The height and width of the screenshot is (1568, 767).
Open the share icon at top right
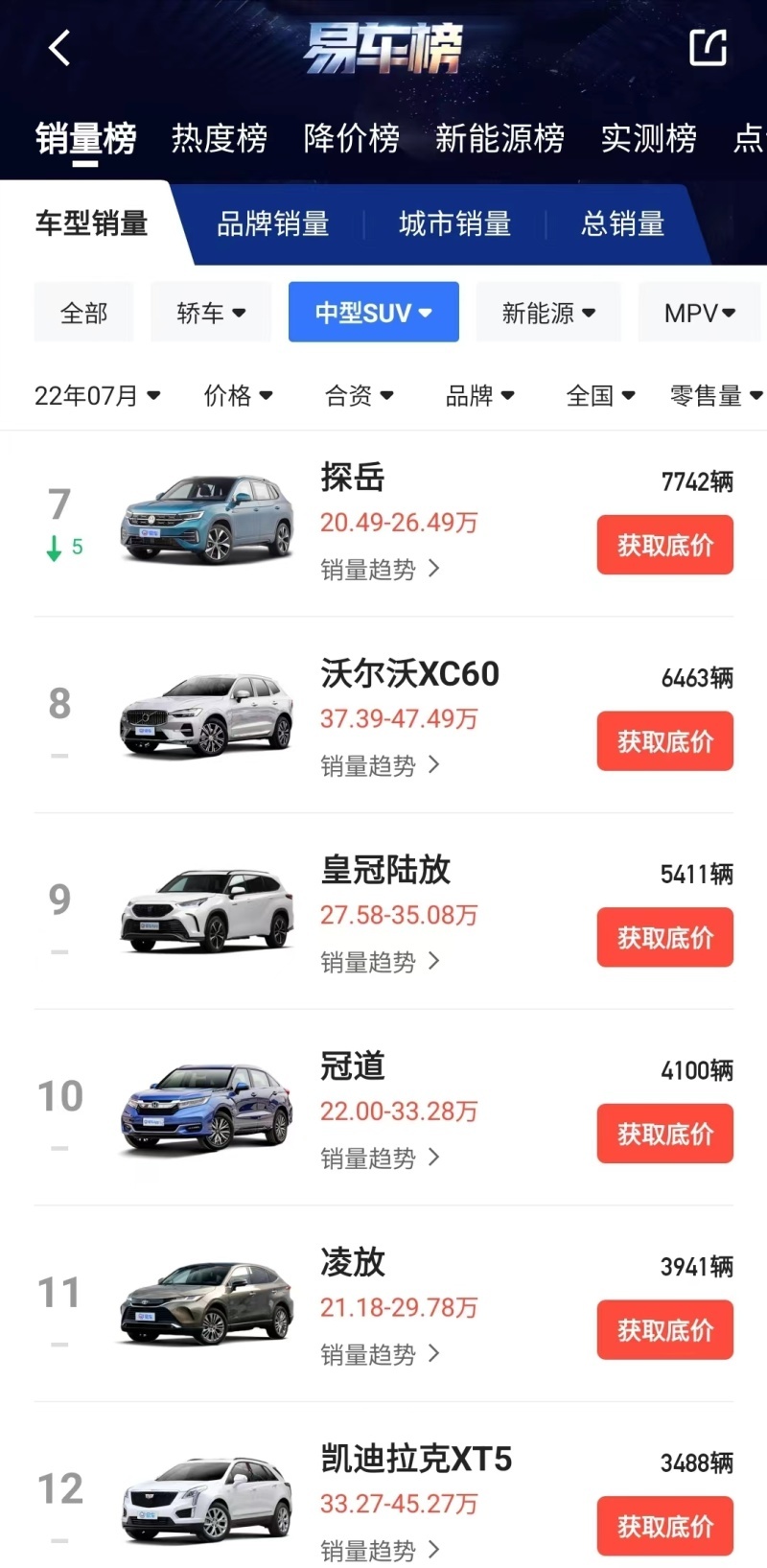[708, 48]
